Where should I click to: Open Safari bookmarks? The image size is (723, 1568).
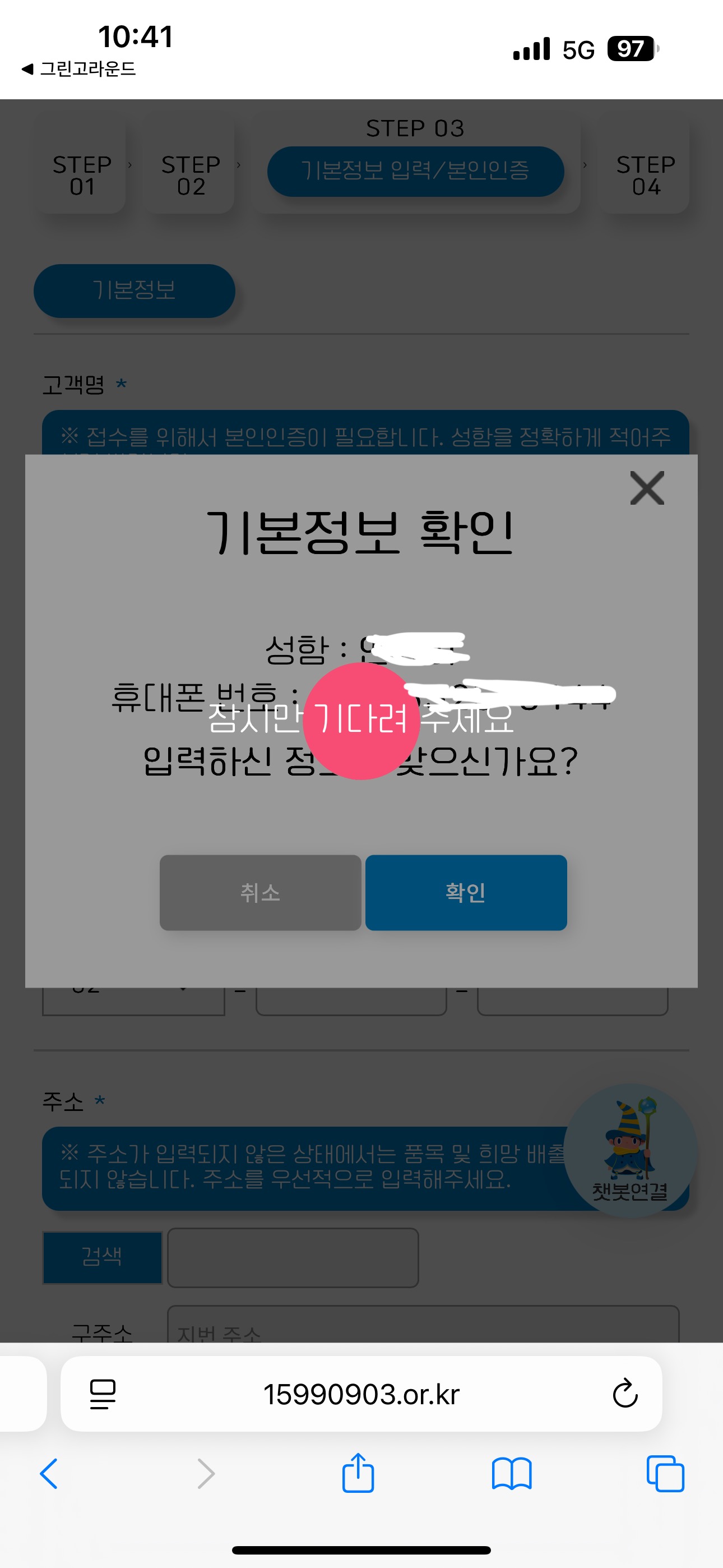pos(511,1474)
